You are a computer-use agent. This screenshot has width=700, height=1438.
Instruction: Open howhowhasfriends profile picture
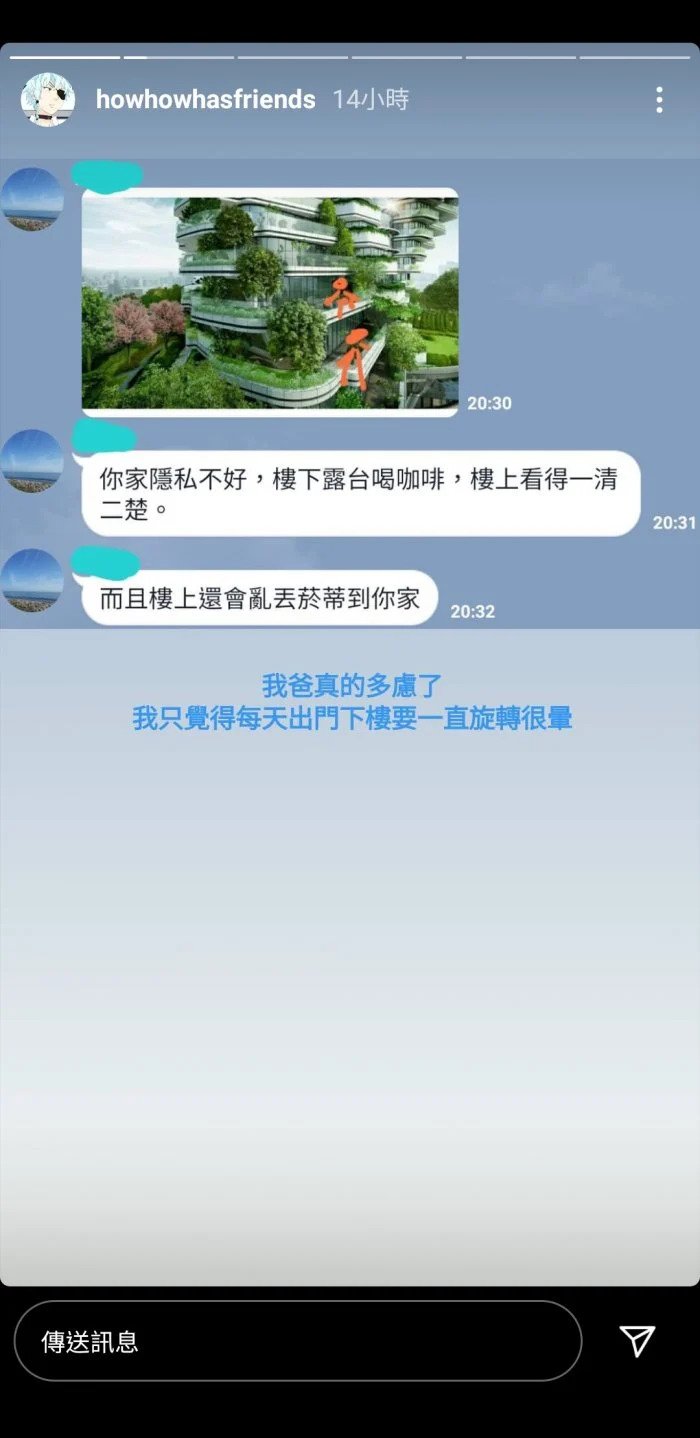click(47, 99)
